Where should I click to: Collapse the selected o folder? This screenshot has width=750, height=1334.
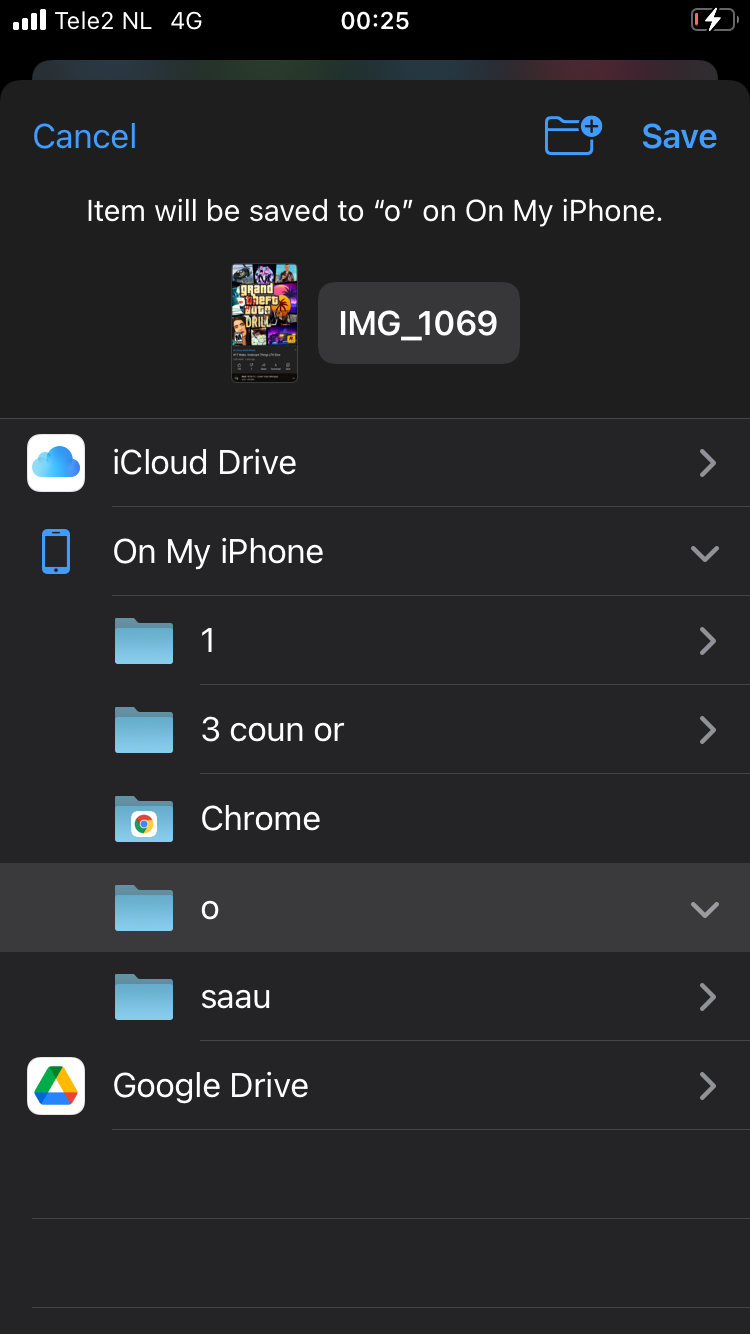pos(705,908)
